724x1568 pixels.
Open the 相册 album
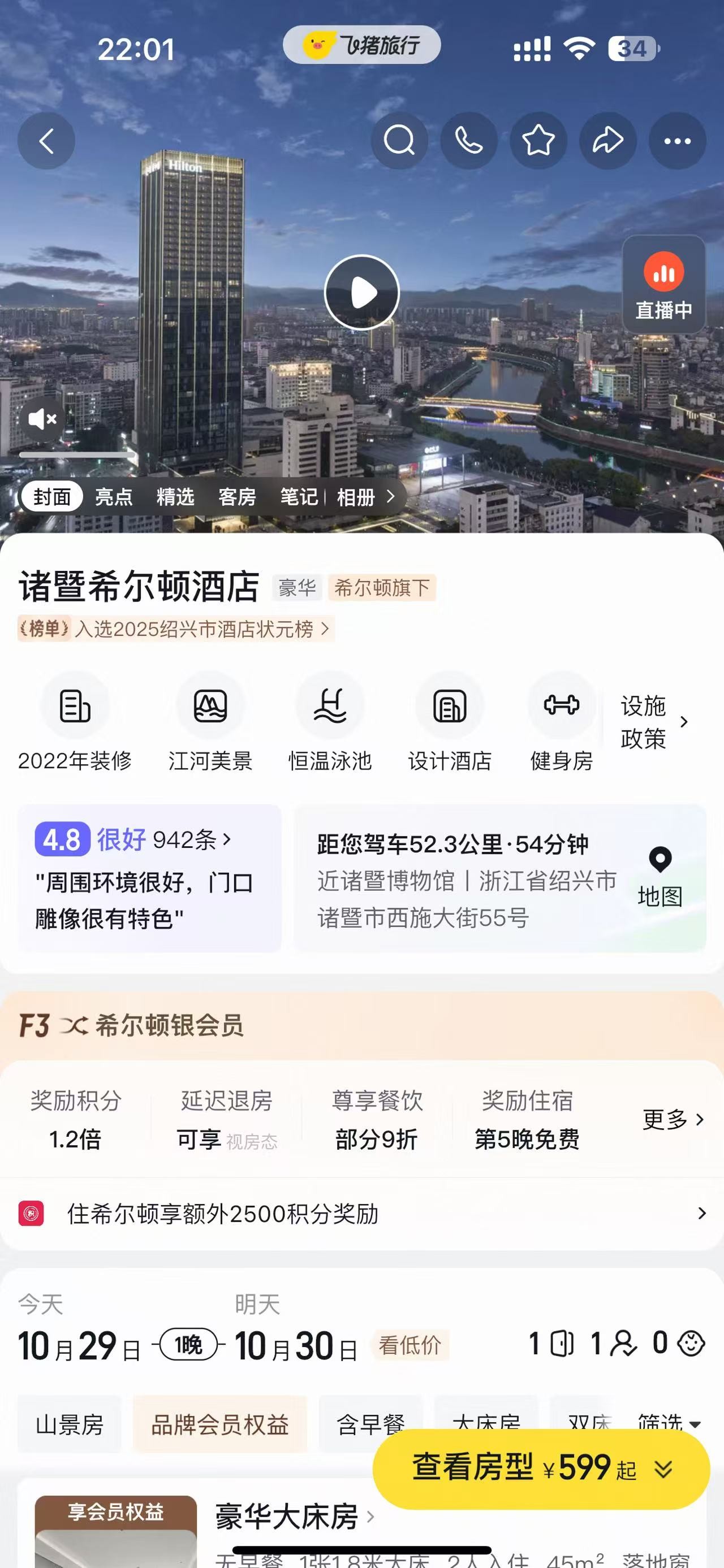(x=364, y=497)
